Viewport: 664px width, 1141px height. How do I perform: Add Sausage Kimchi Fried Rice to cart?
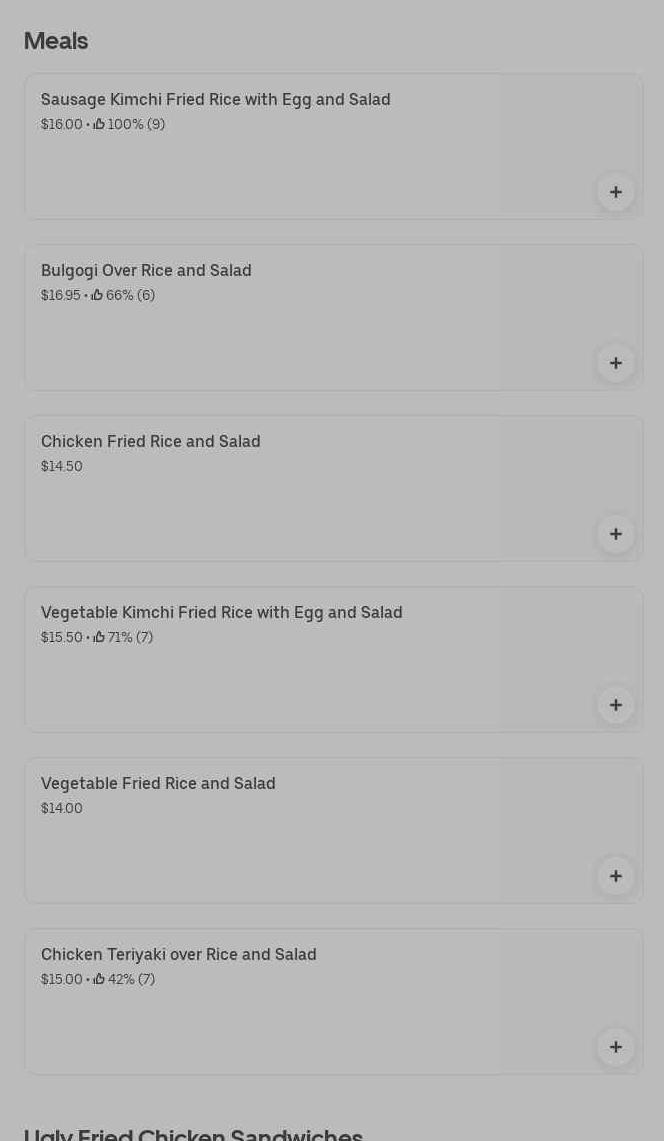coord(616,192)
